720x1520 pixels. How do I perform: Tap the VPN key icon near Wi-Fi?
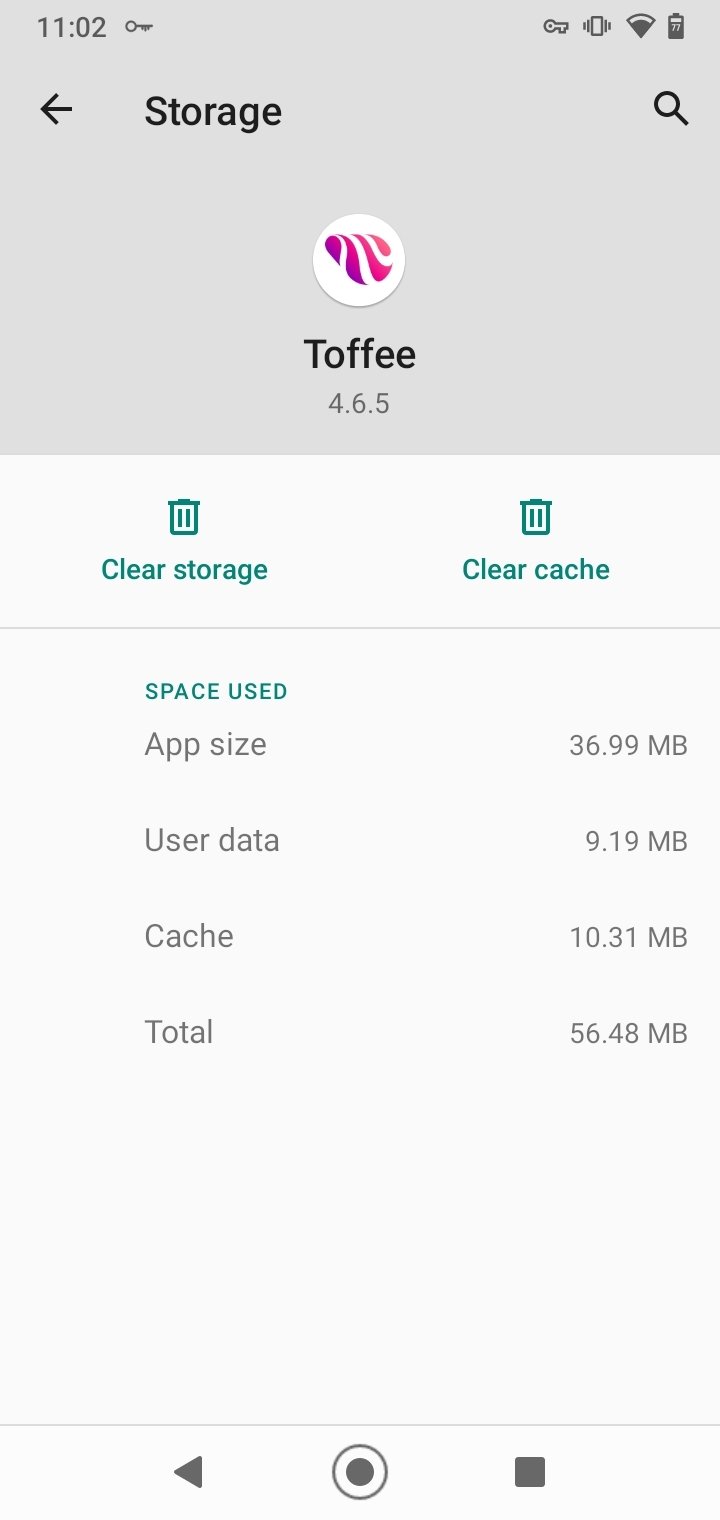coord(555,27)
